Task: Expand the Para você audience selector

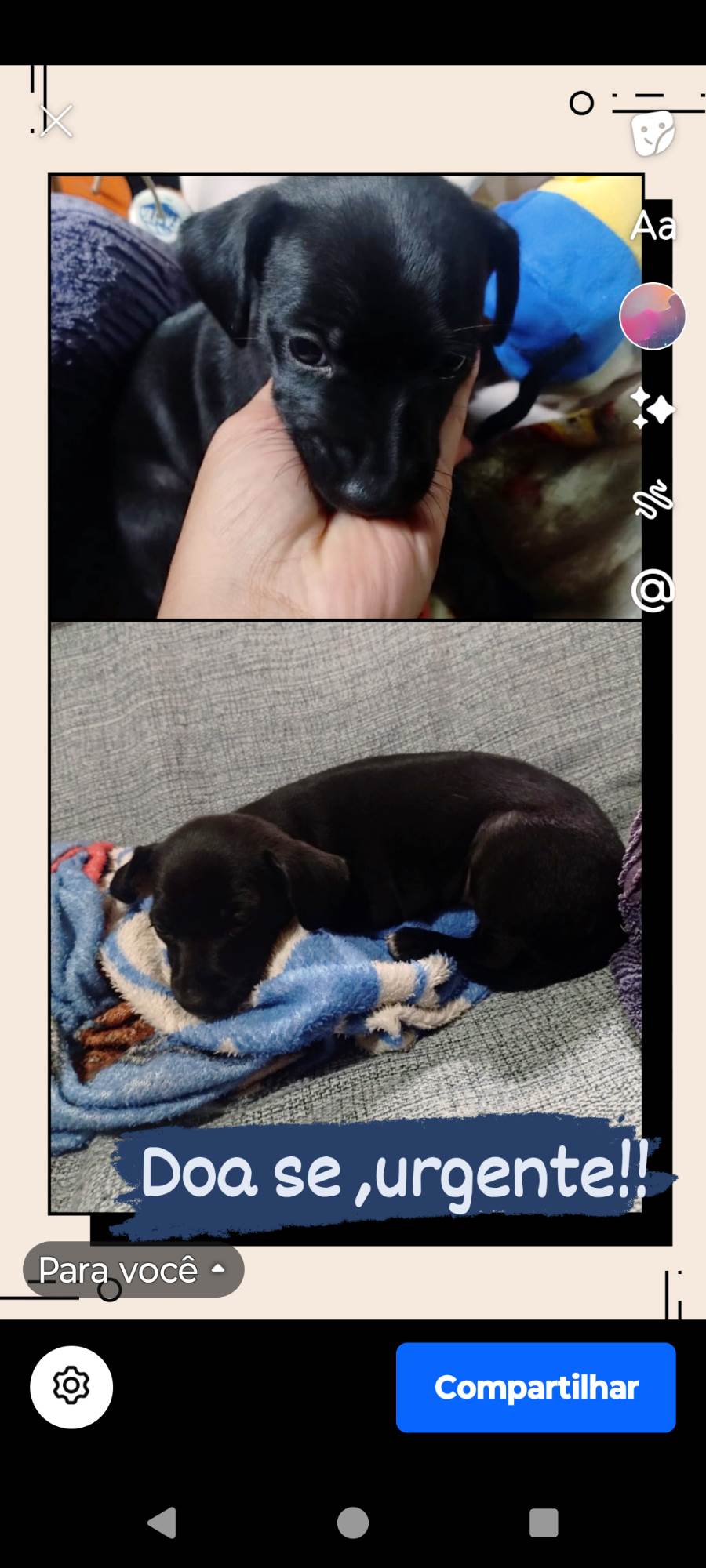Action: pyautogui.click(x=133, y=1269)
